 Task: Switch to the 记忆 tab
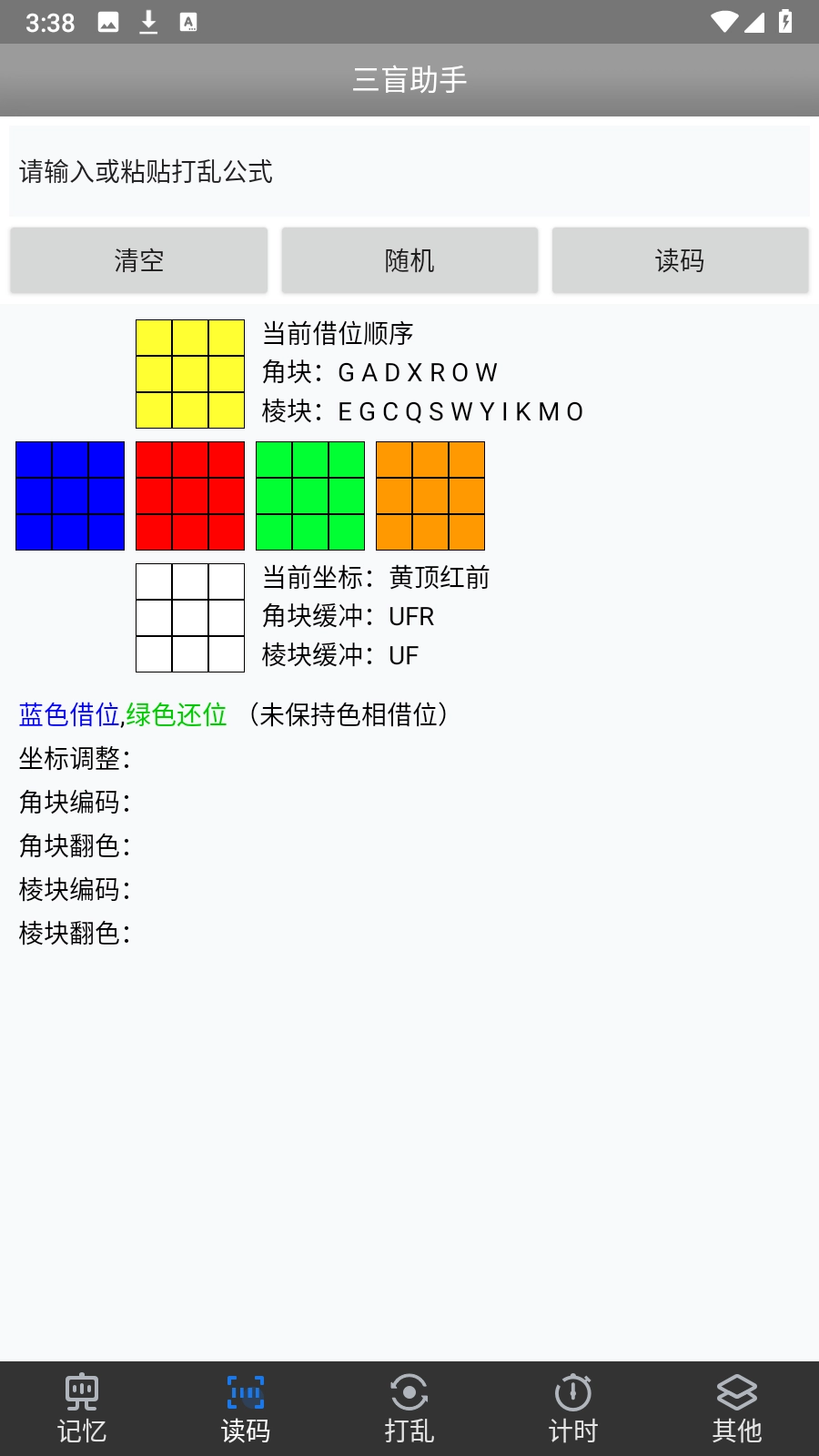82,1409
